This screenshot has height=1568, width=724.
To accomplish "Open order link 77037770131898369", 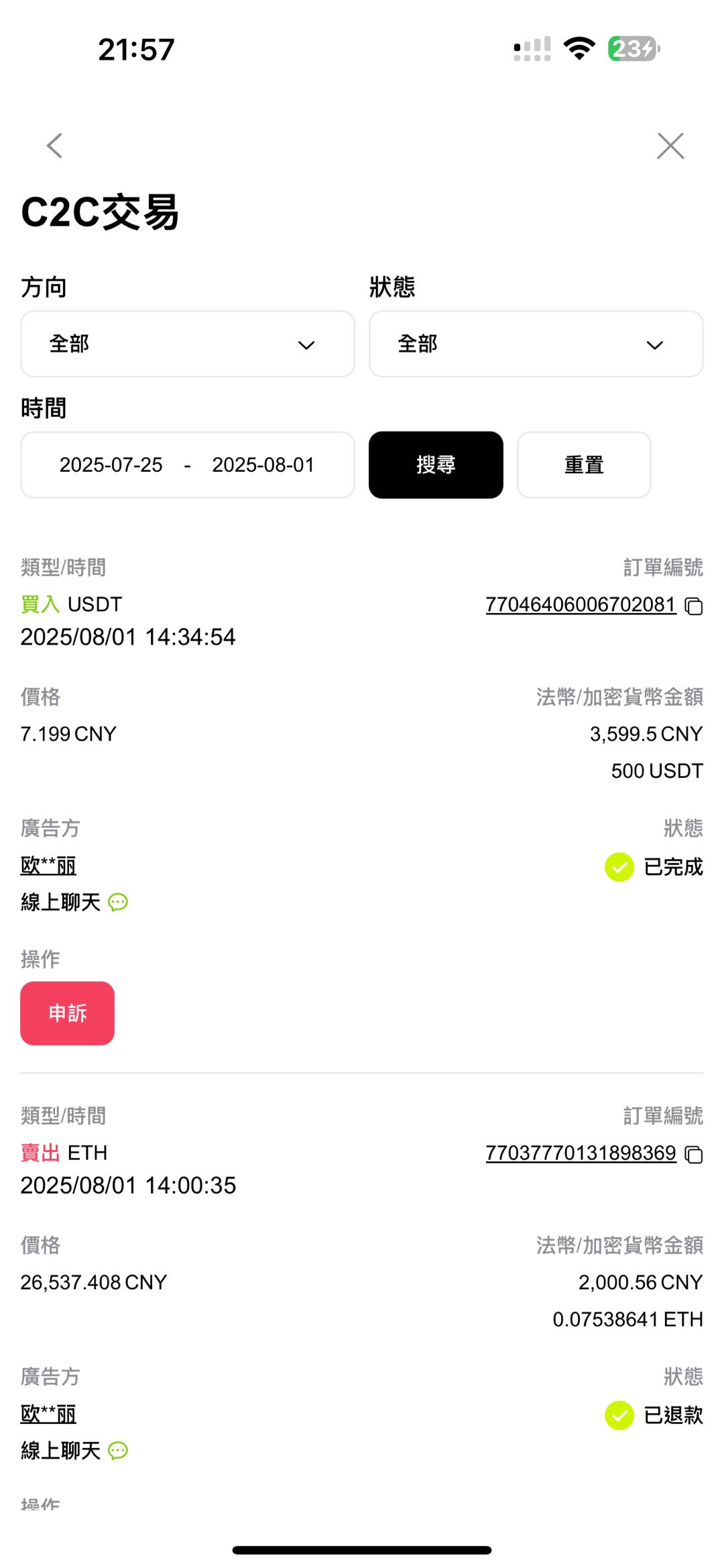I will tap(581, 1153).
